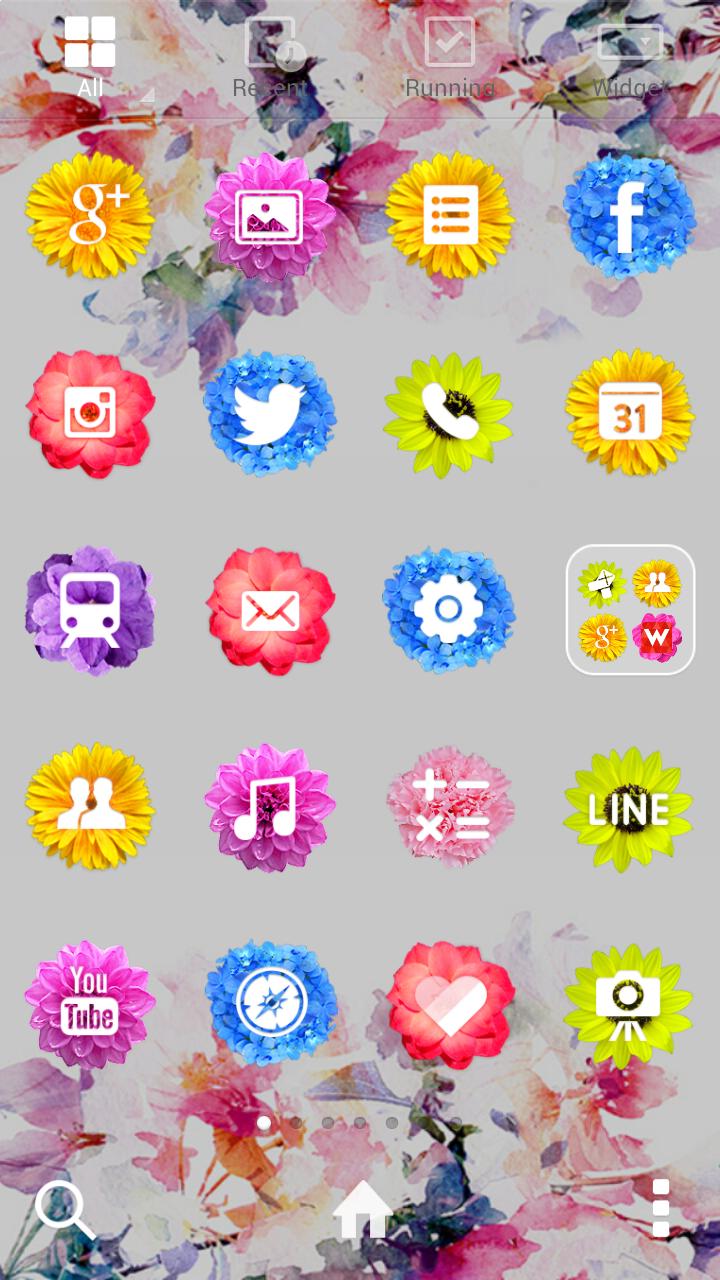Open the Twitter app
Viewport: 720px width, 1280px height.
270,413
